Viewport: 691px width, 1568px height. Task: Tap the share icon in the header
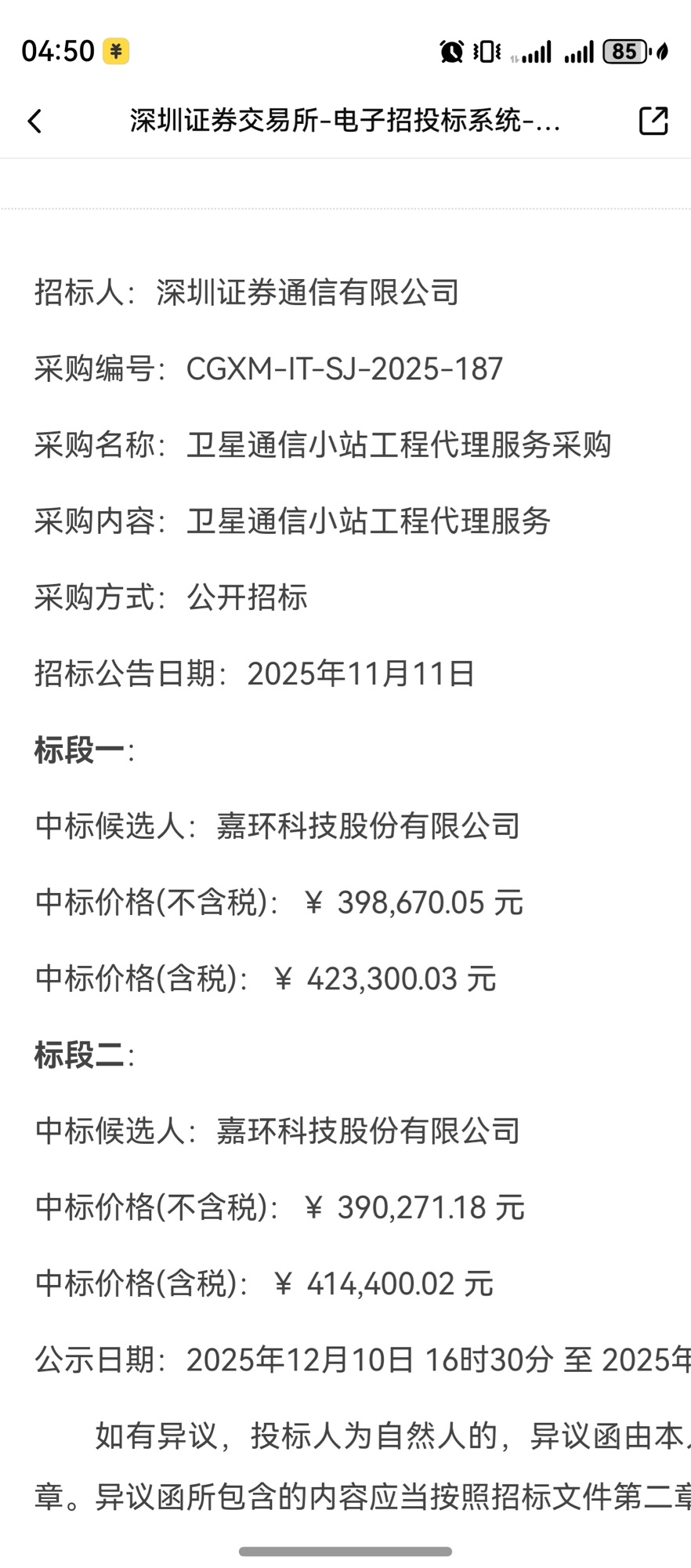(x=653, y=121)
